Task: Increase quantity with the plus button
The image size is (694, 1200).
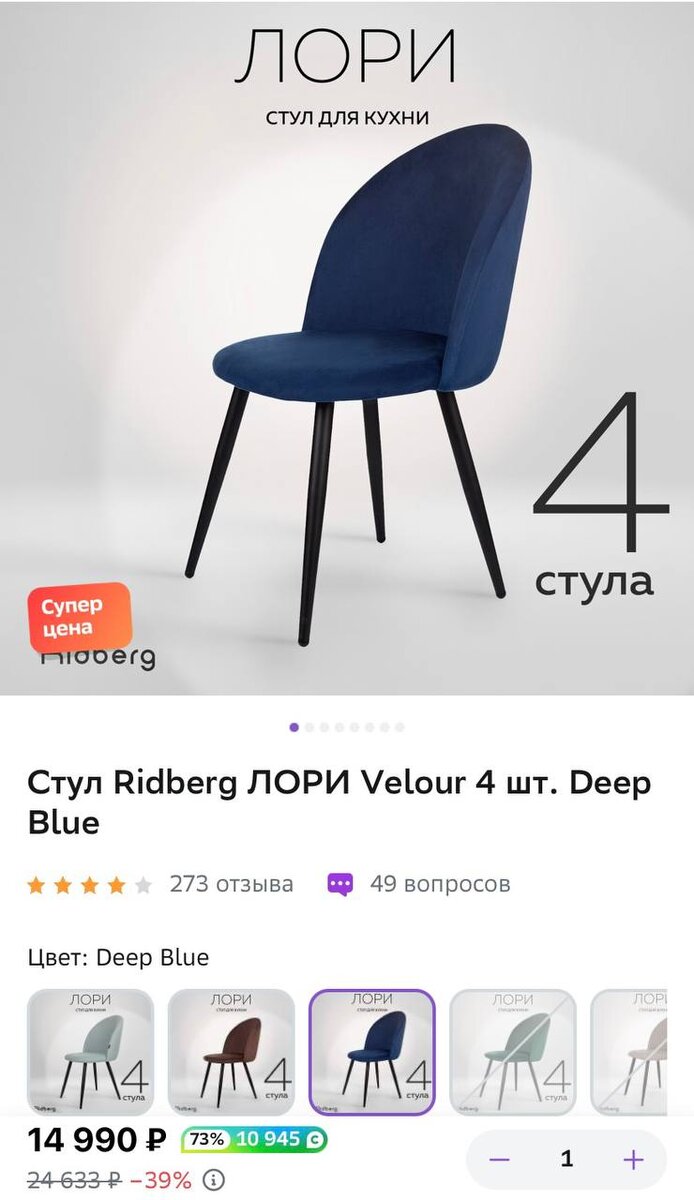Action: tap(633, 1159)
